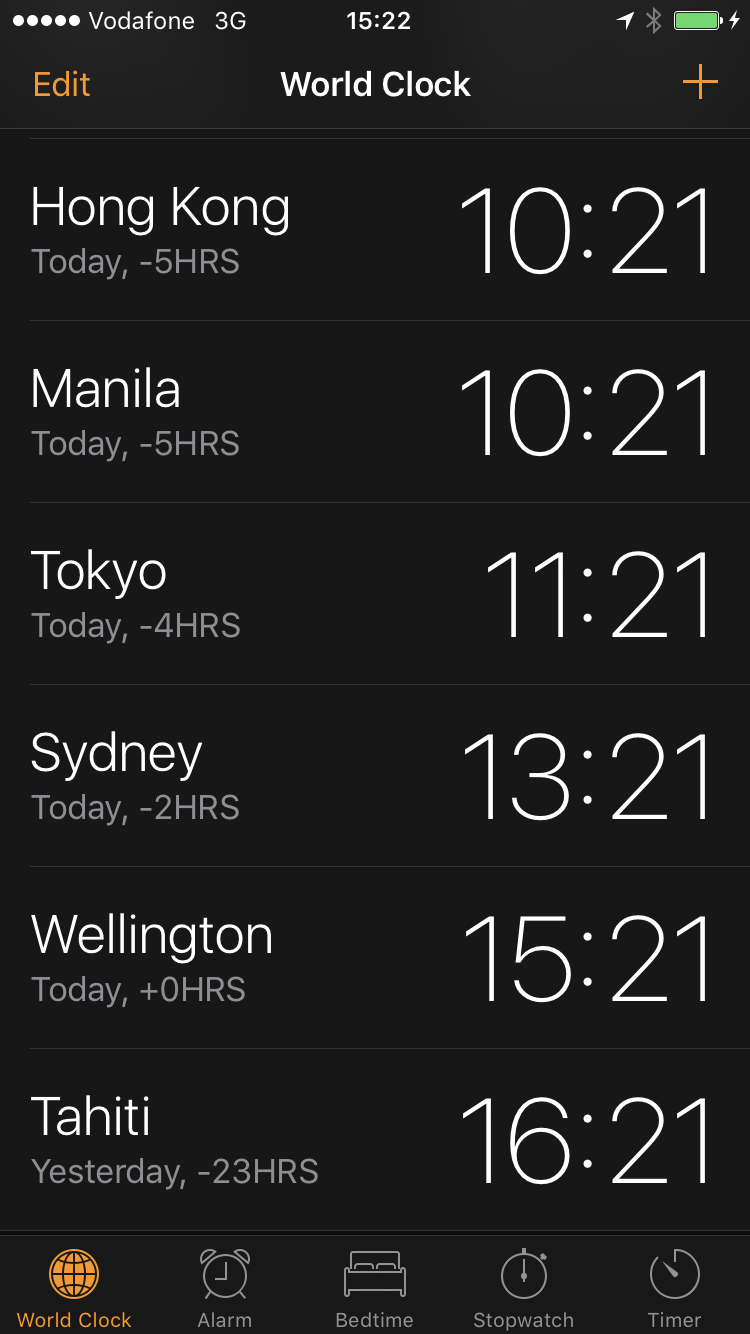Open the Bedtime tab
The width and height of the screenshot is (750, 1334).
pos(375,1289)
